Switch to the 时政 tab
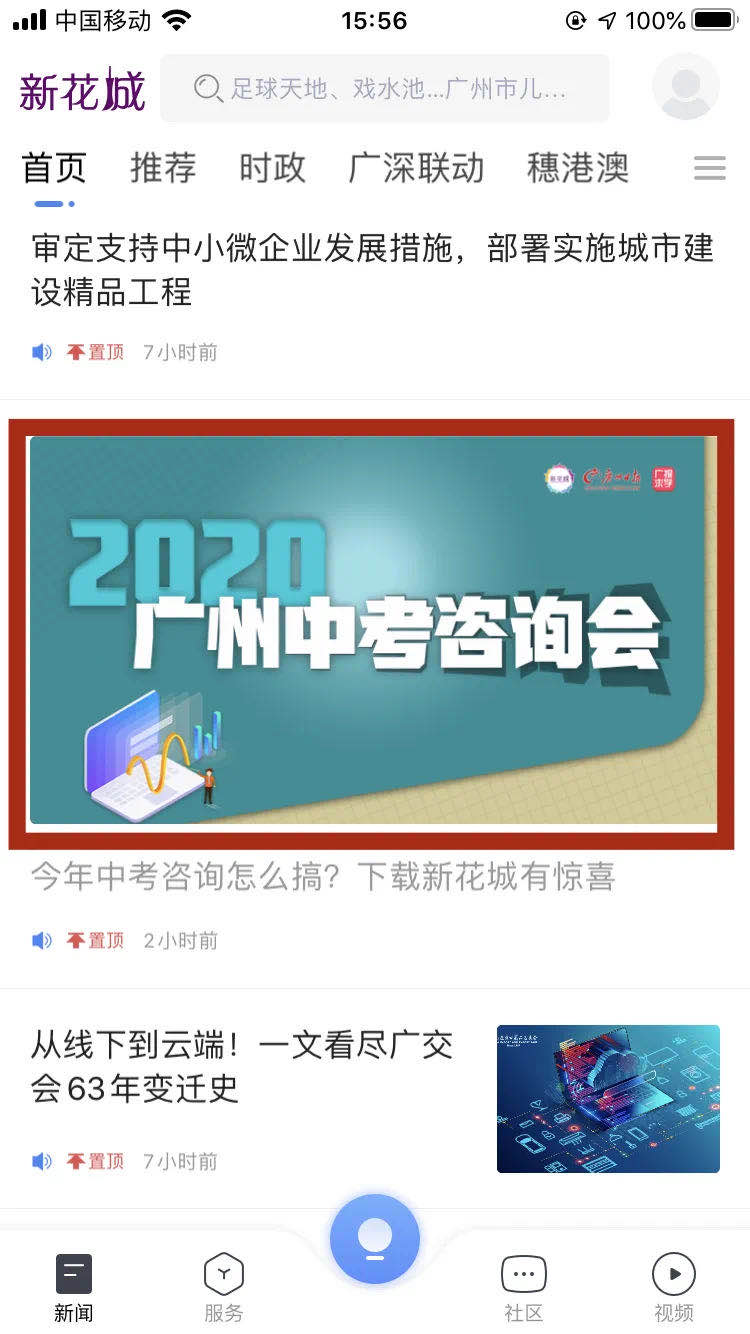 (x=272, y=168)
